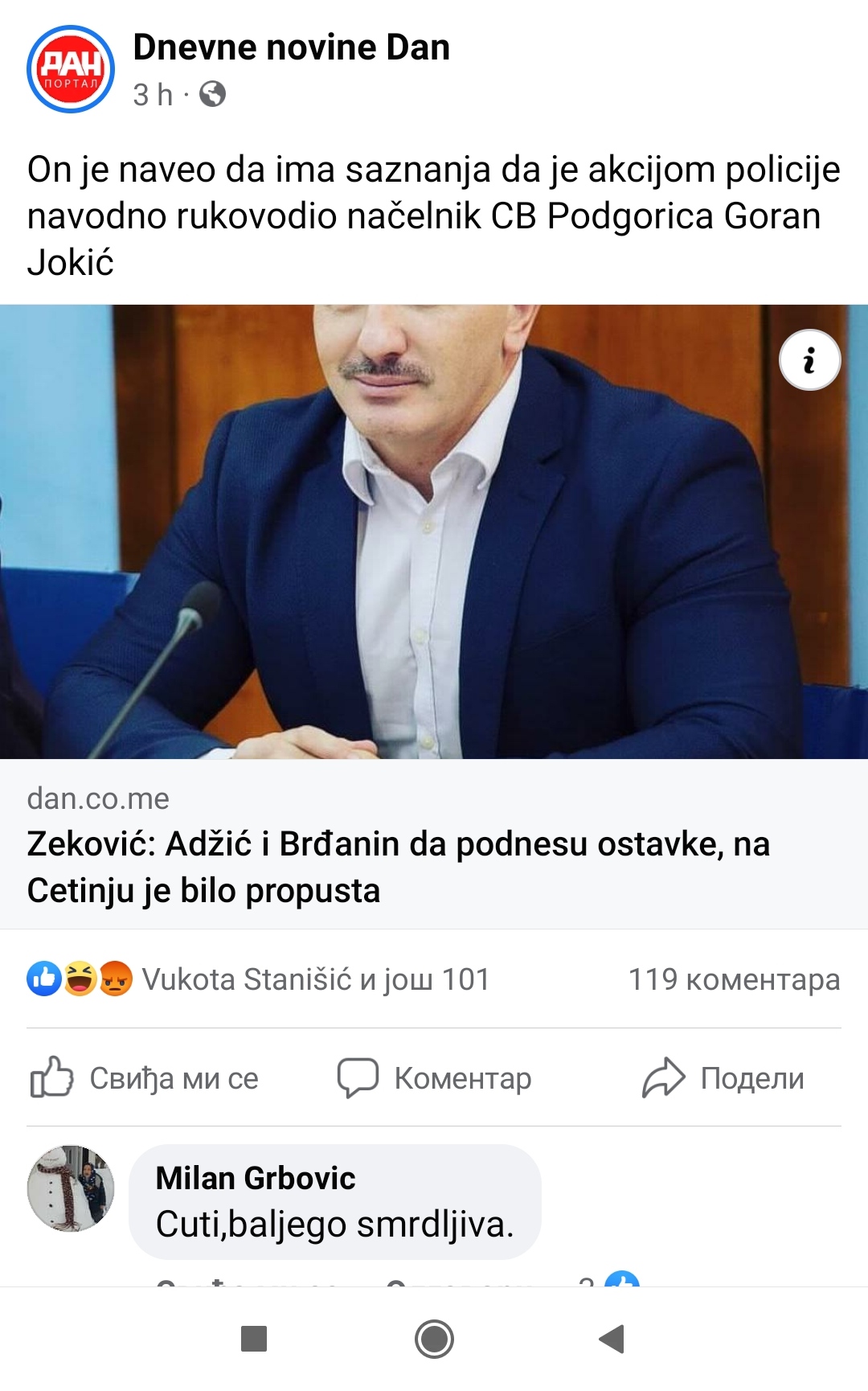Open the 119 comments list
The height and width of the screenshot is (1391, 868).
(734, 979)
